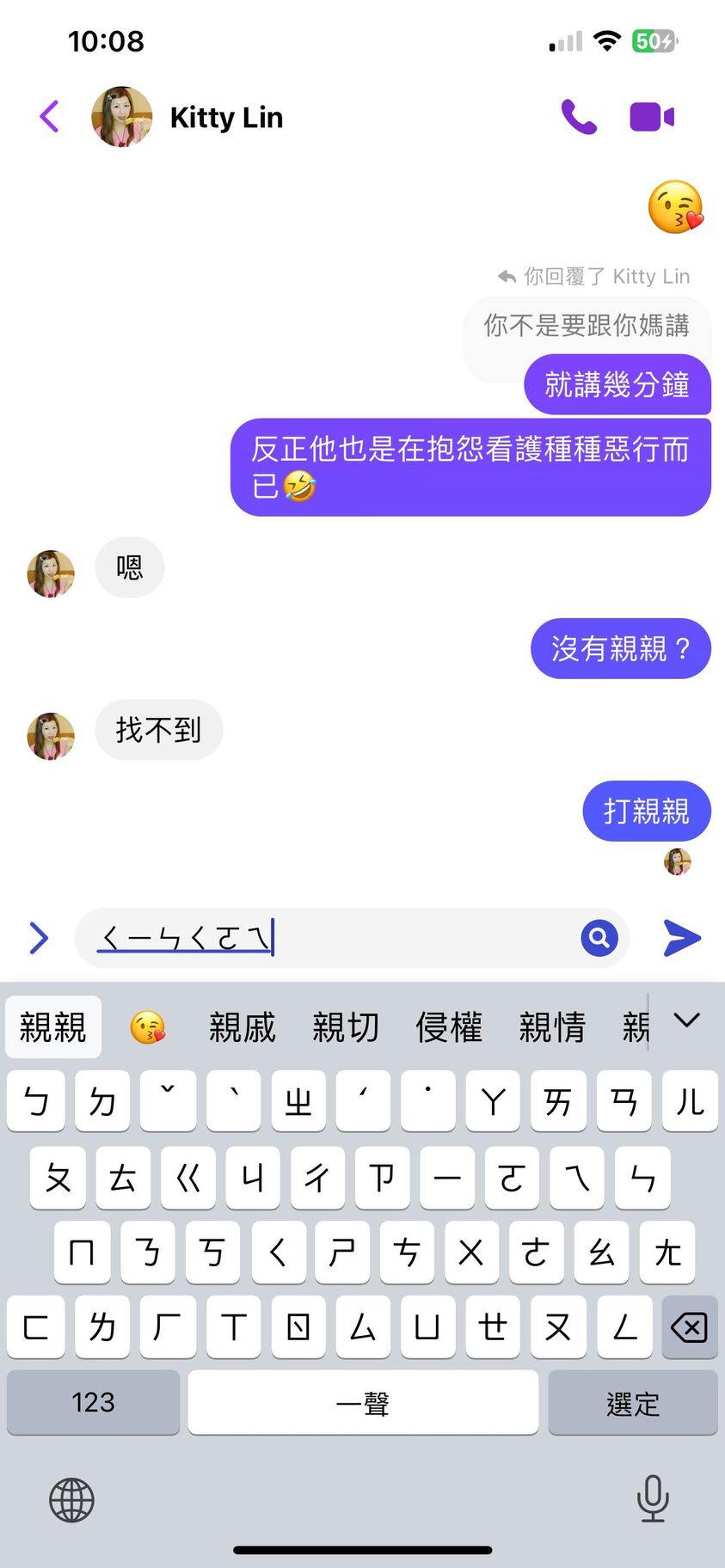Choose the 親戚 candidate word
725x1568 pixels.
pyautogui.click(x=243, y=1027)
